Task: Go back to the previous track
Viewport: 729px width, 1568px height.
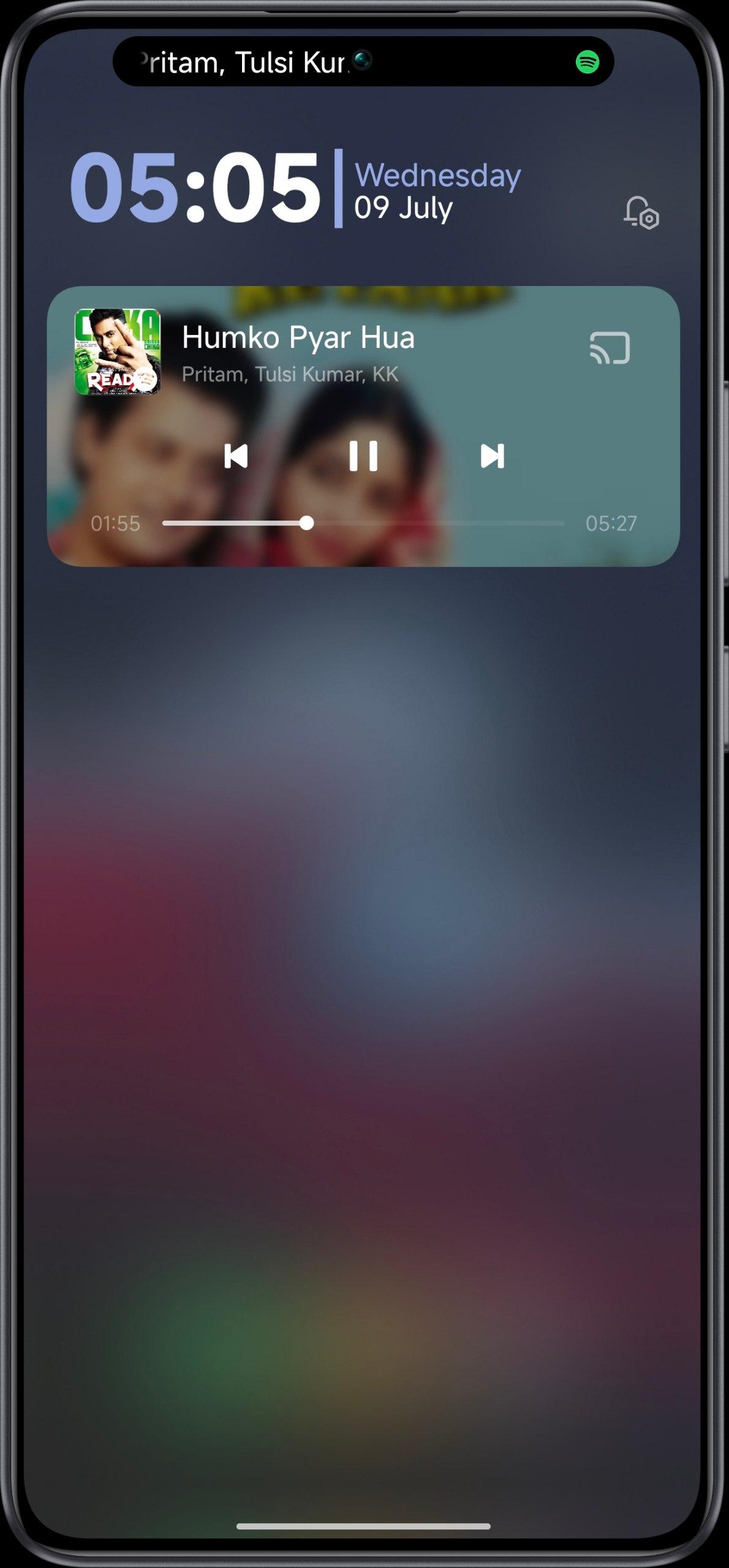Action: (236, 456)
